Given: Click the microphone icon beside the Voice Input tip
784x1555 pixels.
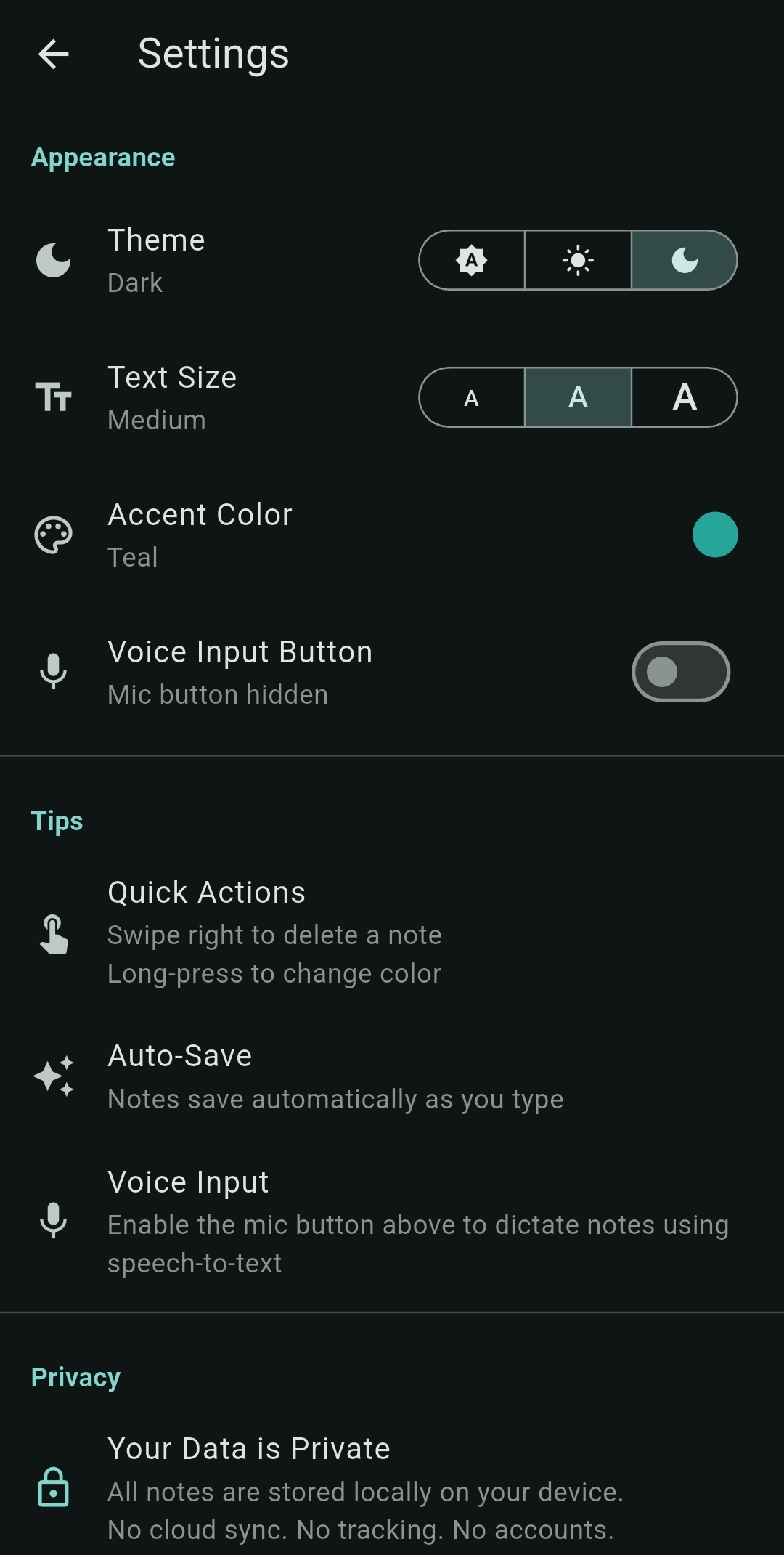Looking at the screenshot, I should [53, 1220].
